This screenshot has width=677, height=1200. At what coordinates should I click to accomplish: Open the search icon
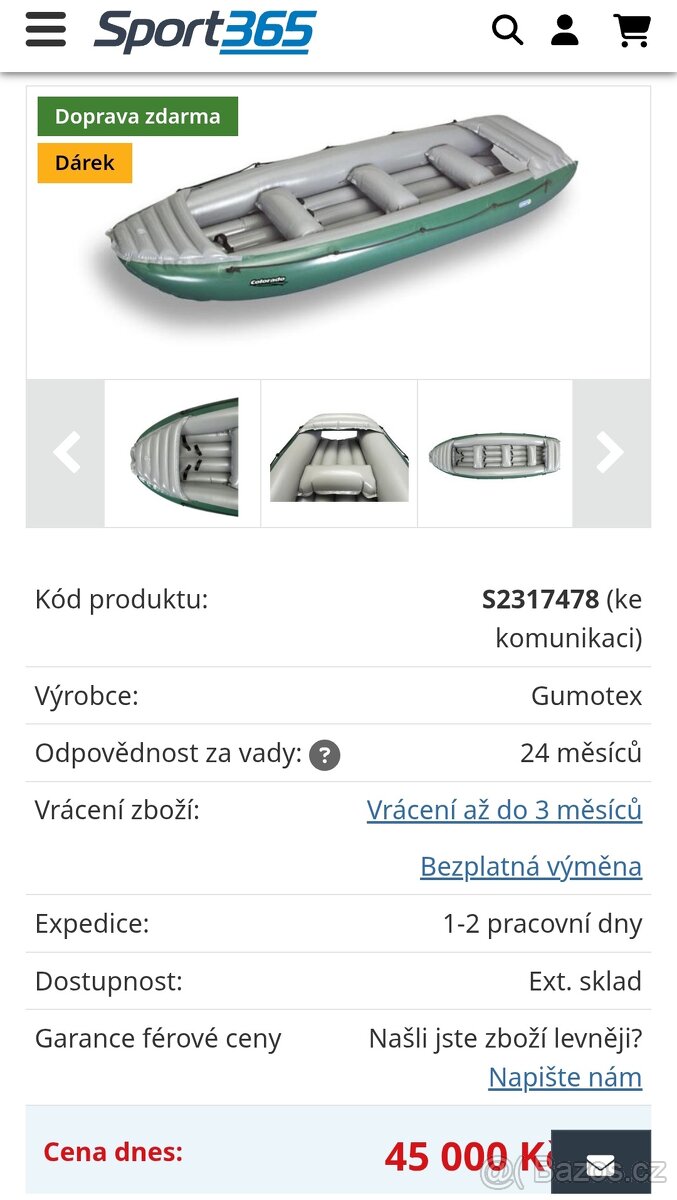[x=507, y=30]
